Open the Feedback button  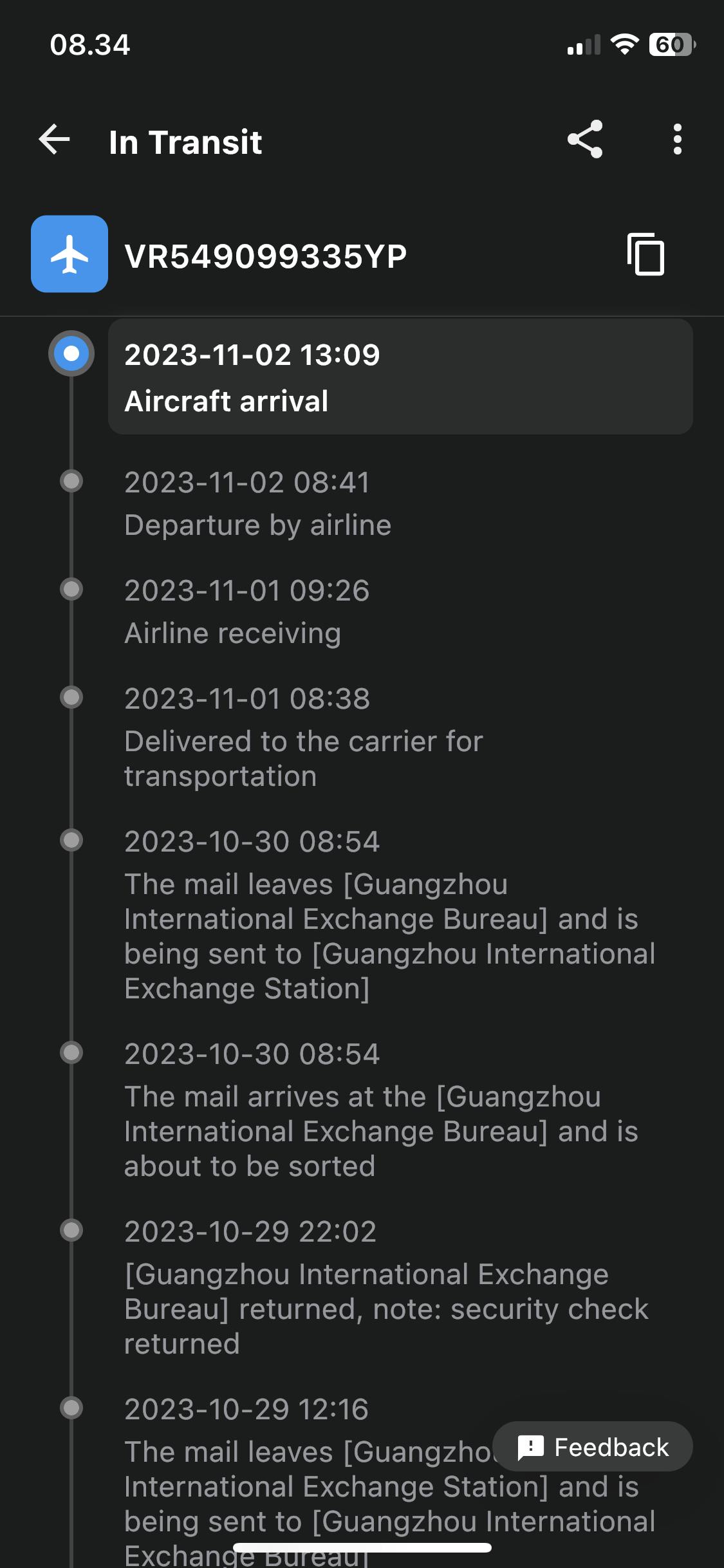(593, 1447)
